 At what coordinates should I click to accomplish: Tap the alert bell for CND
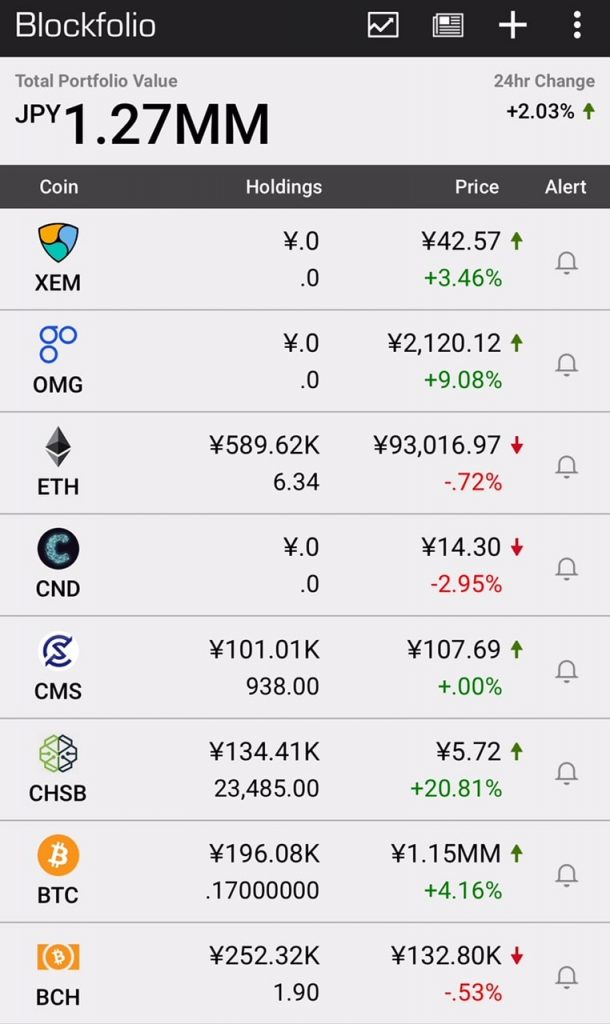tap(566, 568)
